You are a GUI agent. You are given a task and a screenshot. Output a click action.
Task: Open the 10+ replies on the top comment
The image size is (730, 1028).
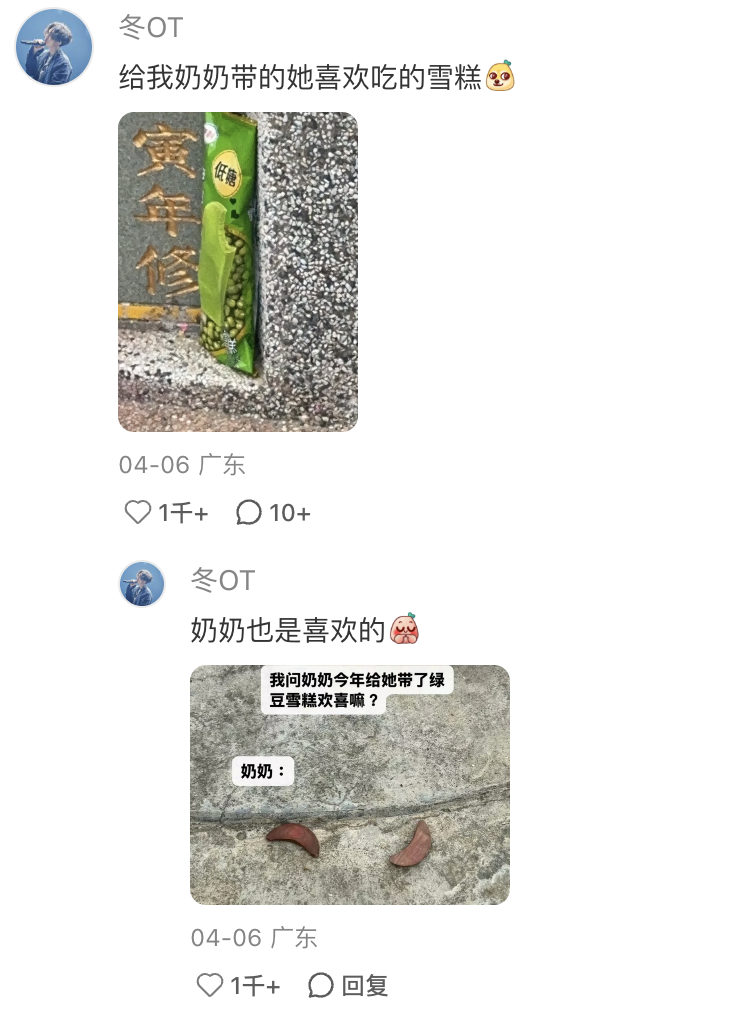pyautogui.click(x=273, y=513)
